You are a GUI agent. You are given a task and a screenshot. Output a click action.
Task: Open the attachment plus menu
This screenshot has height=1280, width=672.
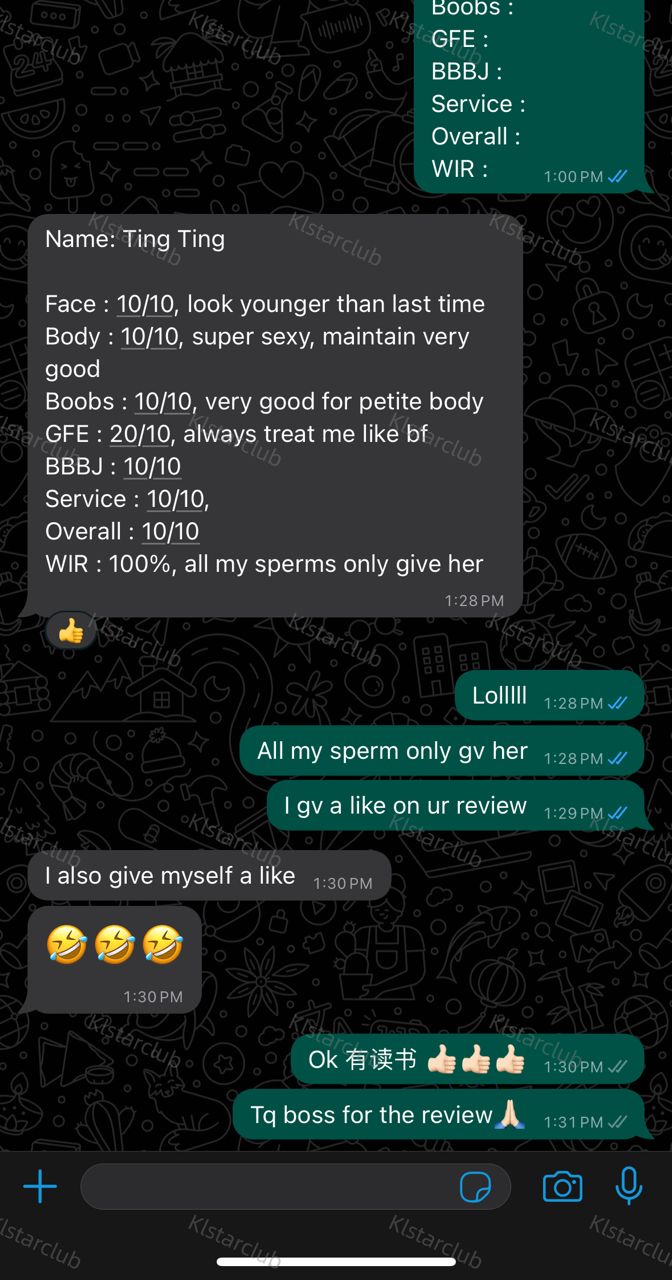pyautogui.click(x=40, y=1187)
